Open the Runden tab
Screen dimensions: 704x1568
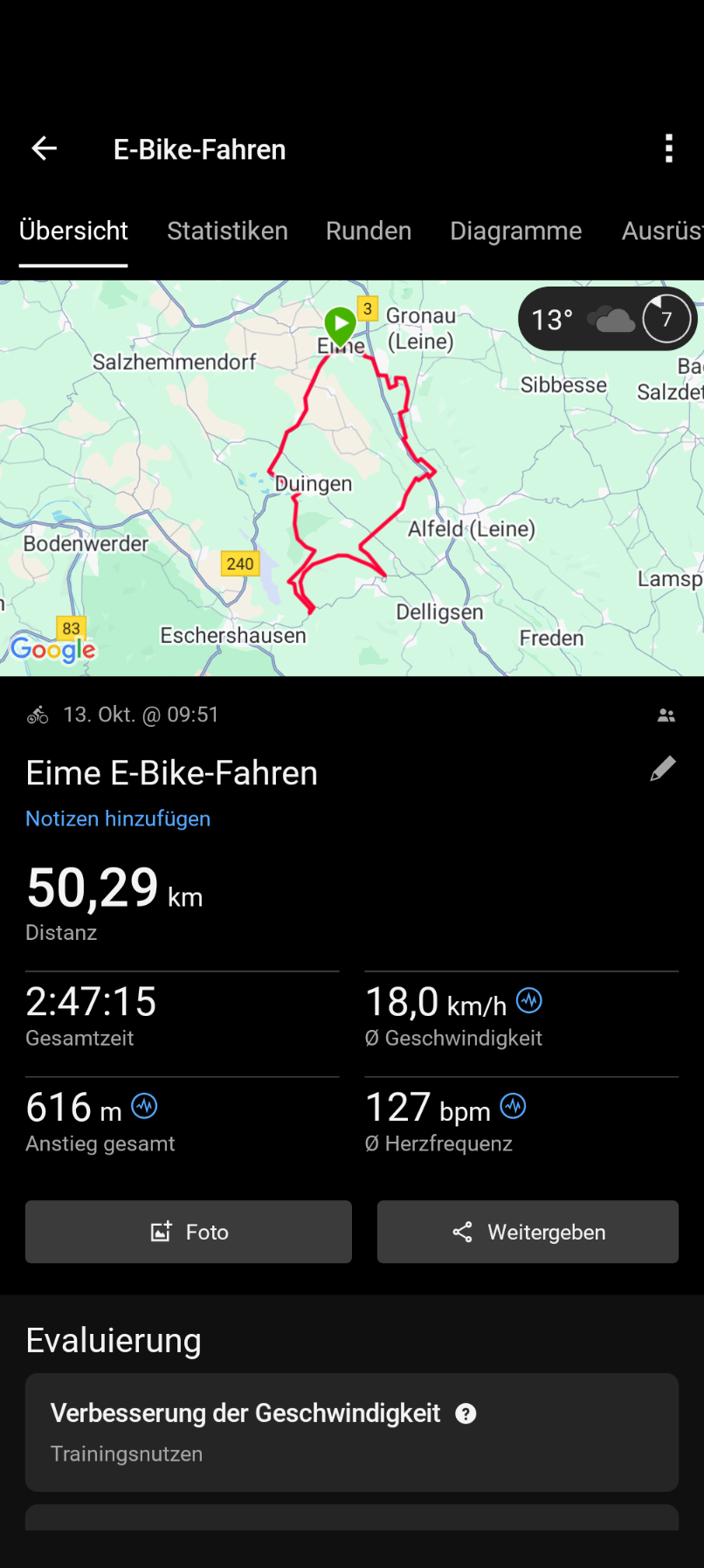[x=369, y=231]
